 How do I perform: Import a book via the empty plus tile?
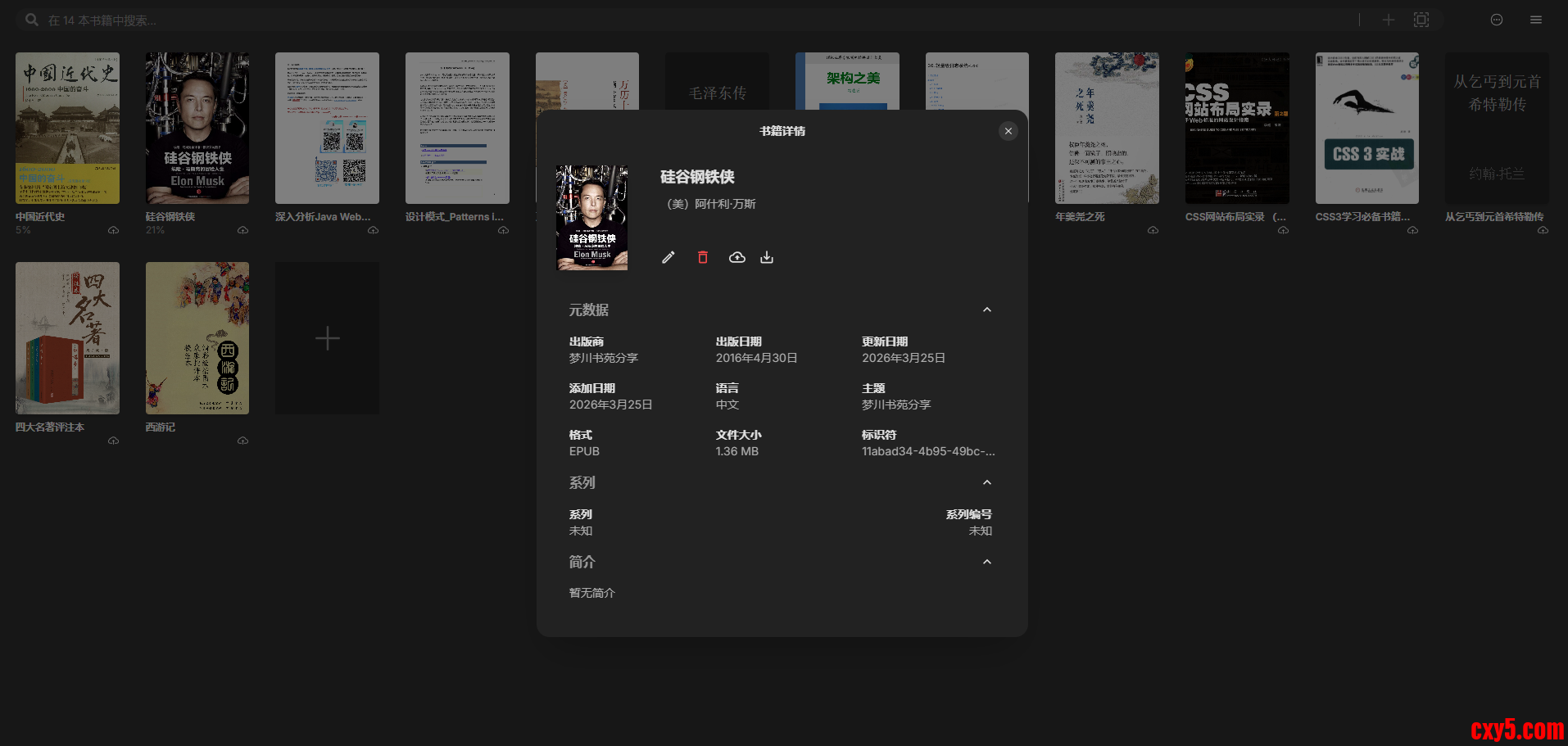pyautogui.click(x=327, y=337)
